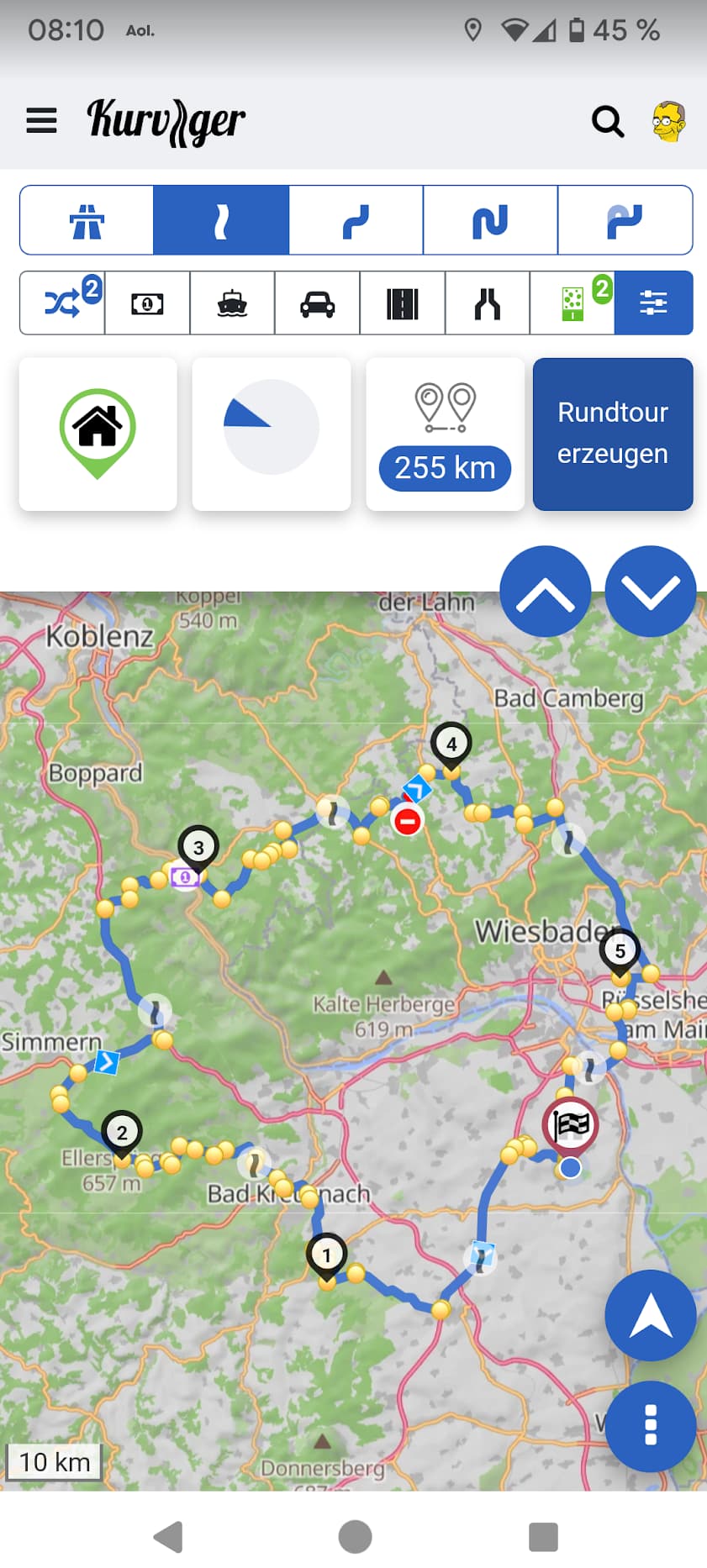The image size is (707, 1568).
Task: Select waypoint 4 on the map
Action: click(451, 745)
